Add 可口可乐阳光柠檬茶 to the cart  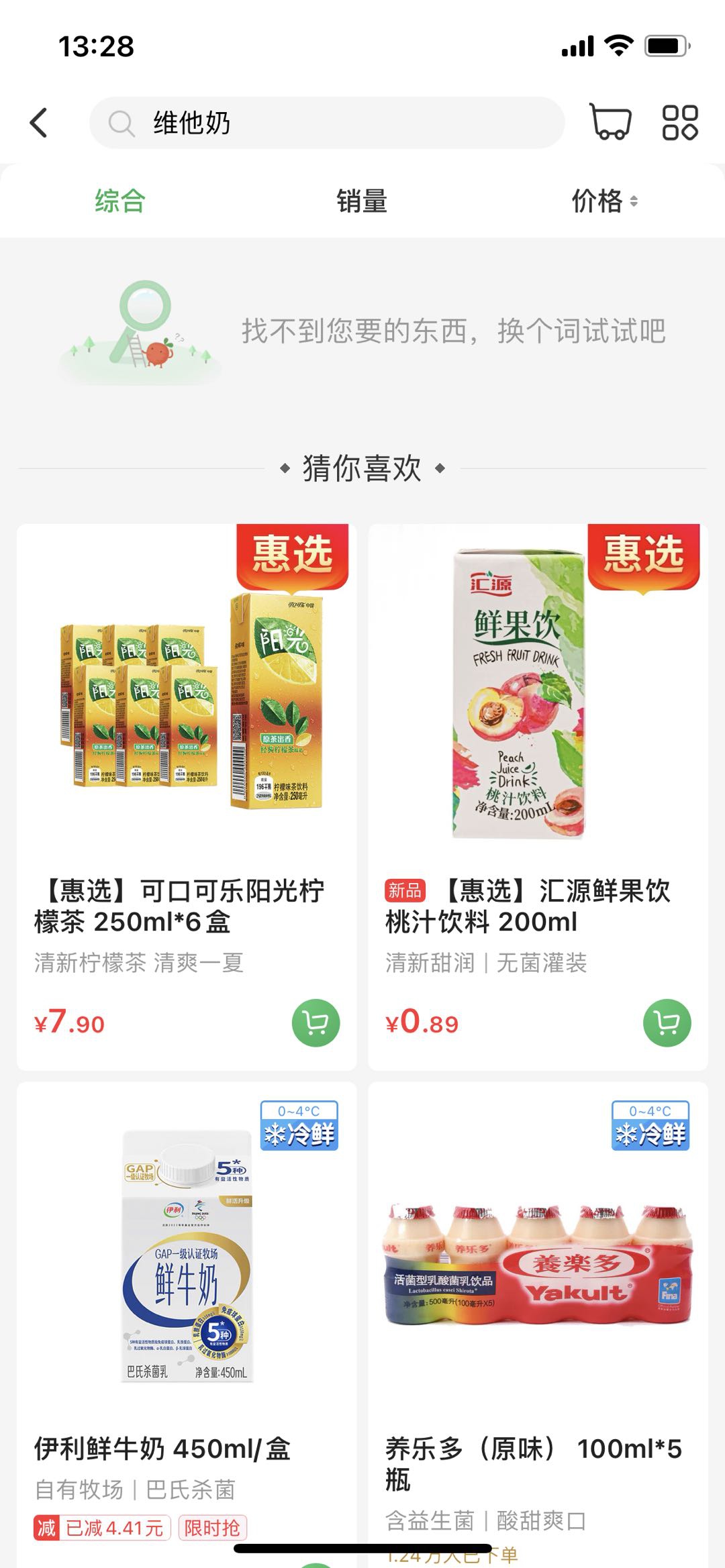(x=316, y=1023)
